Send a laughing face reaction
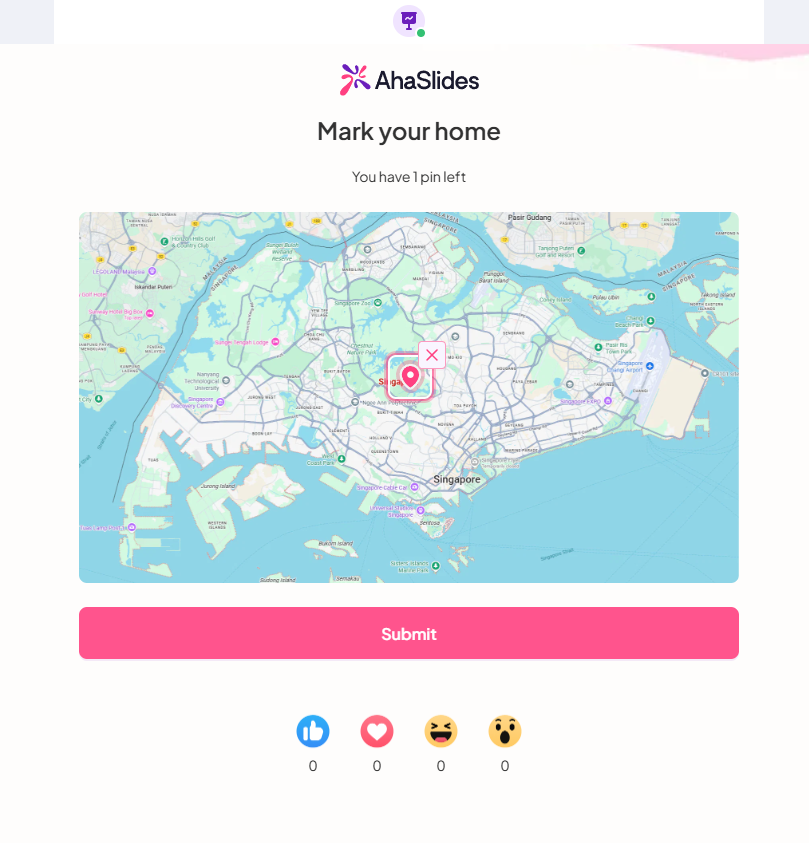 tap(441, 731)
